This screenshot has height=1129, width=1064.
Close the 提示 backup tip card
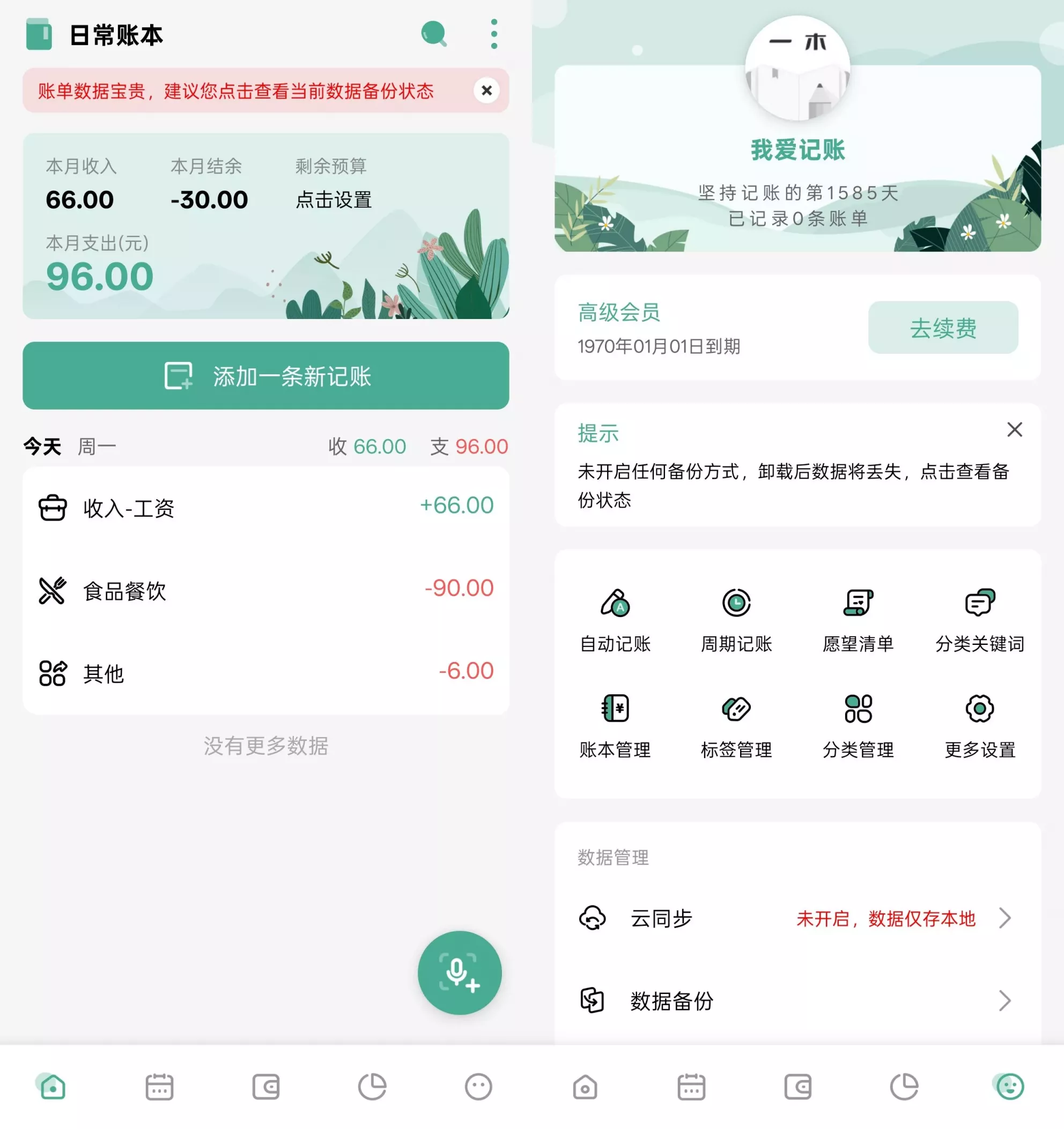(1014, 429)
